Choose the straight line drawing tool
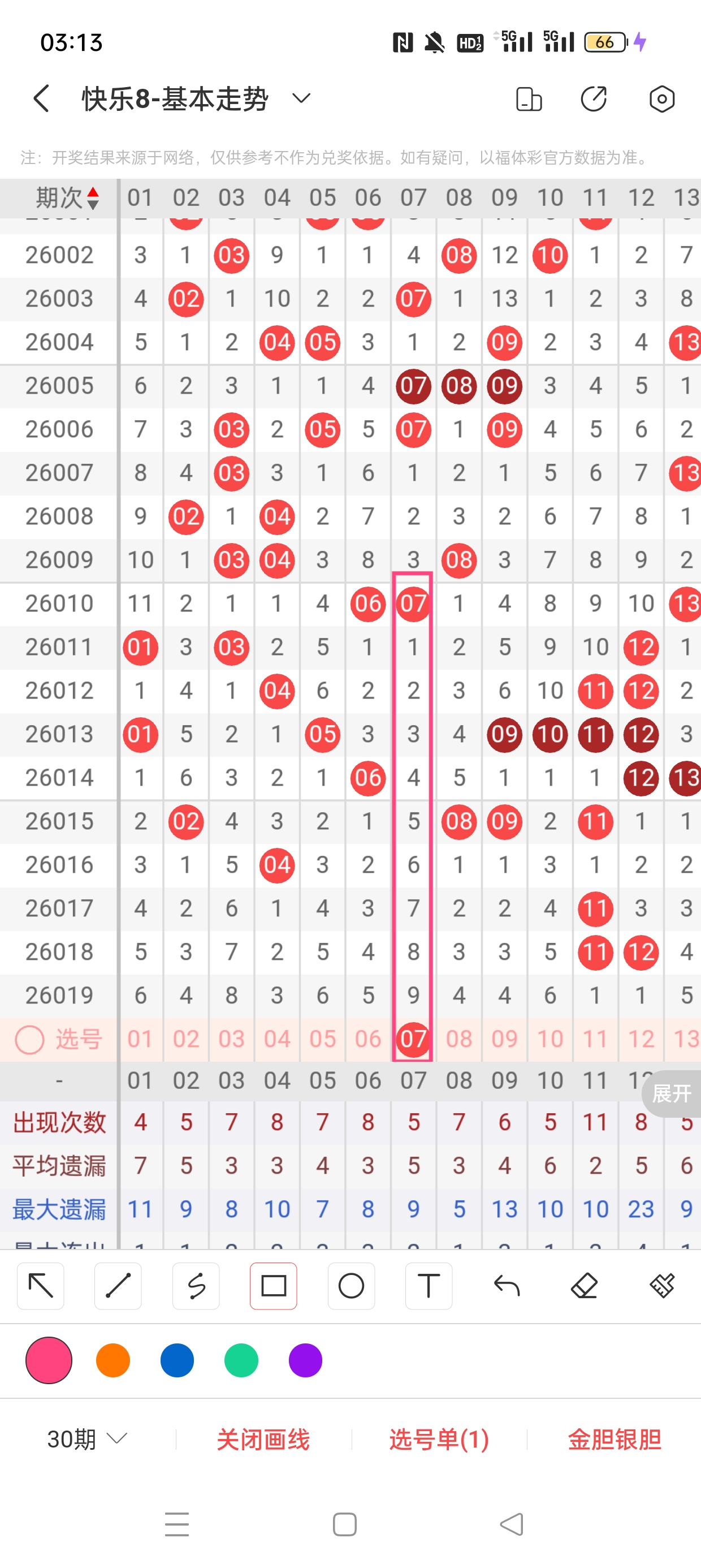 118,1286
